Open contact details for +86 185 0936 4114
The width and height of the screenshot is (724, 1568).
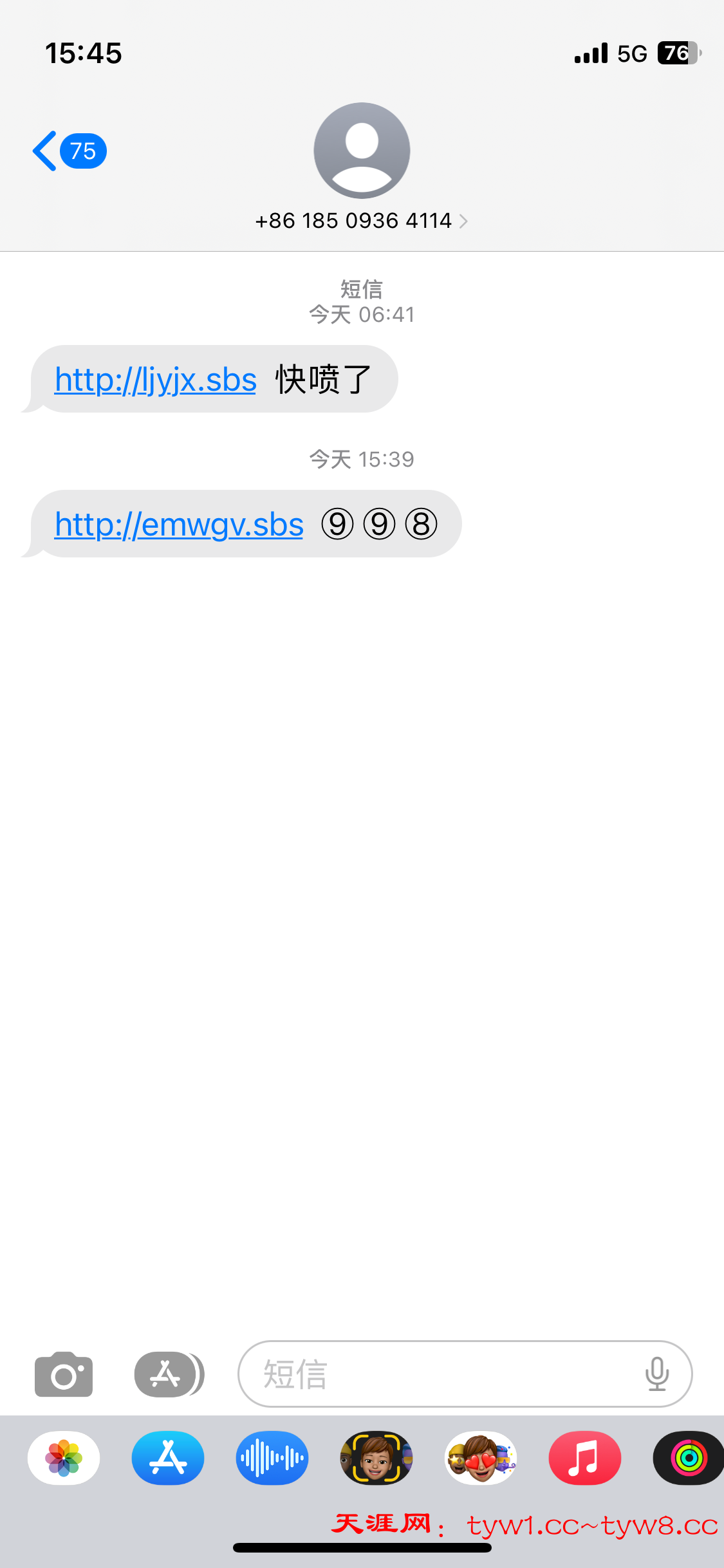click(x=361, y=221)
